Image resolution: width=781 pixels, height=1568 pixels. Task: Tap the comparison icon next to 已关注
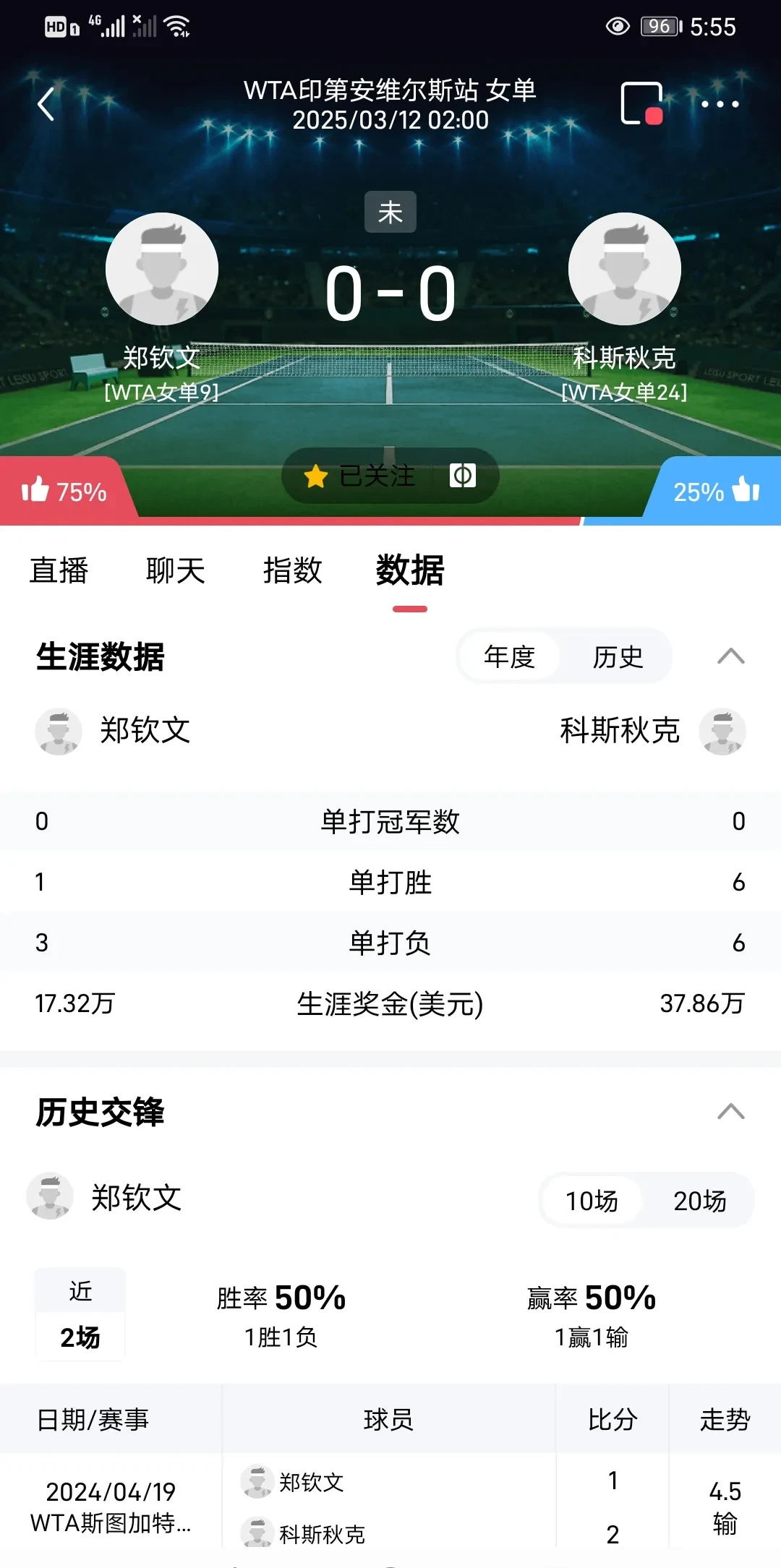pyautogui.click(x=463, y=476)
